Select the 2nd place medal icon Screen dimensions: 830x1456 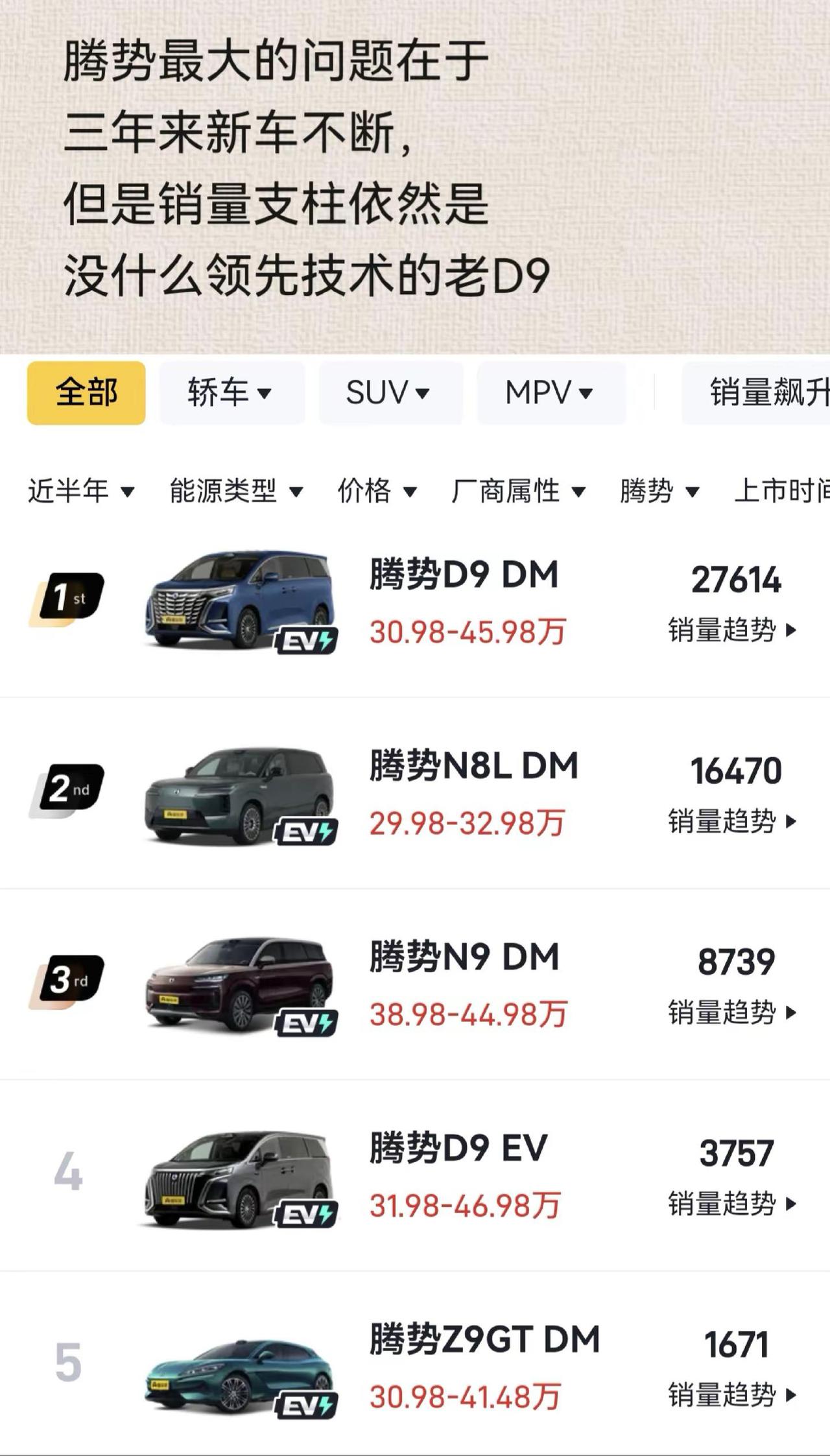(x=71, y=788)
